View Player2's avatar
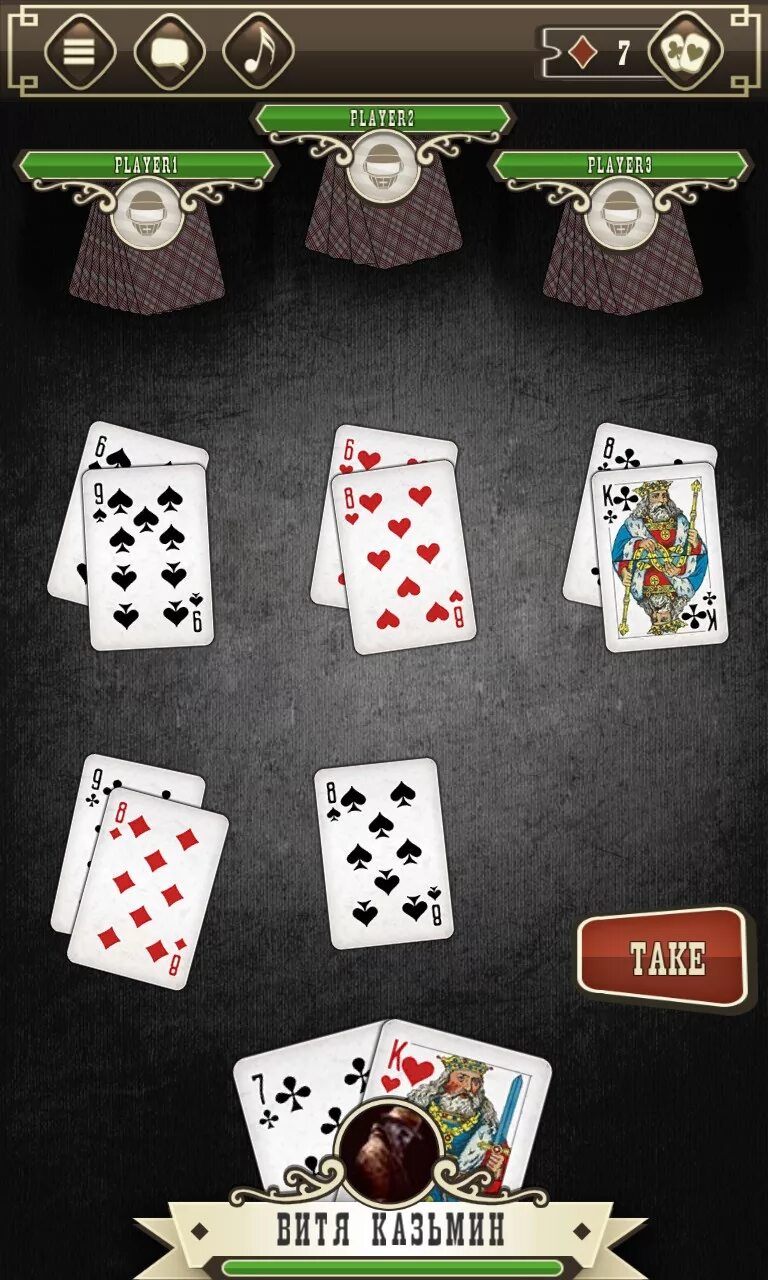The image size is (768, 1280). click(x=383, y=167)
